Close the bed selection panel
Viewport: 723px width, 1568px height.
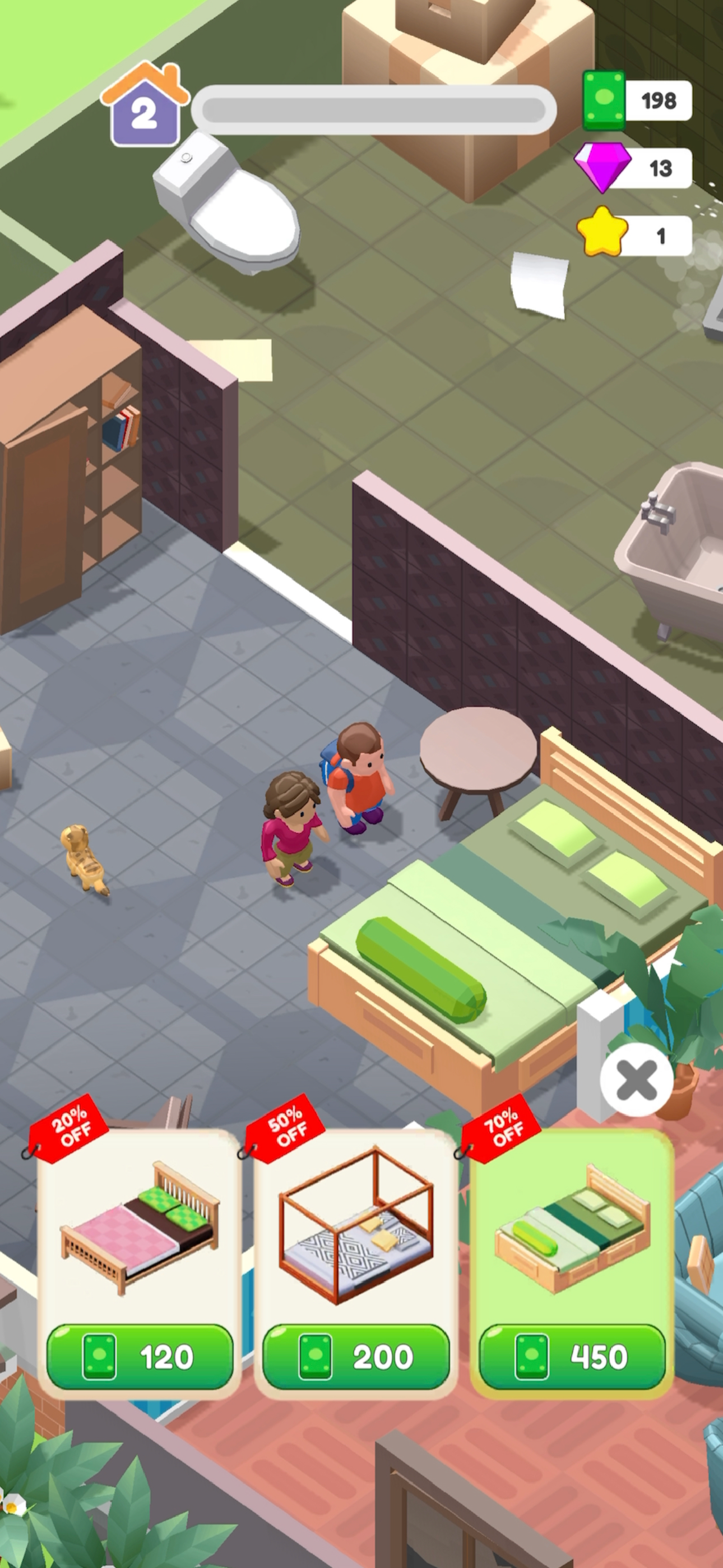(636, 1080)
